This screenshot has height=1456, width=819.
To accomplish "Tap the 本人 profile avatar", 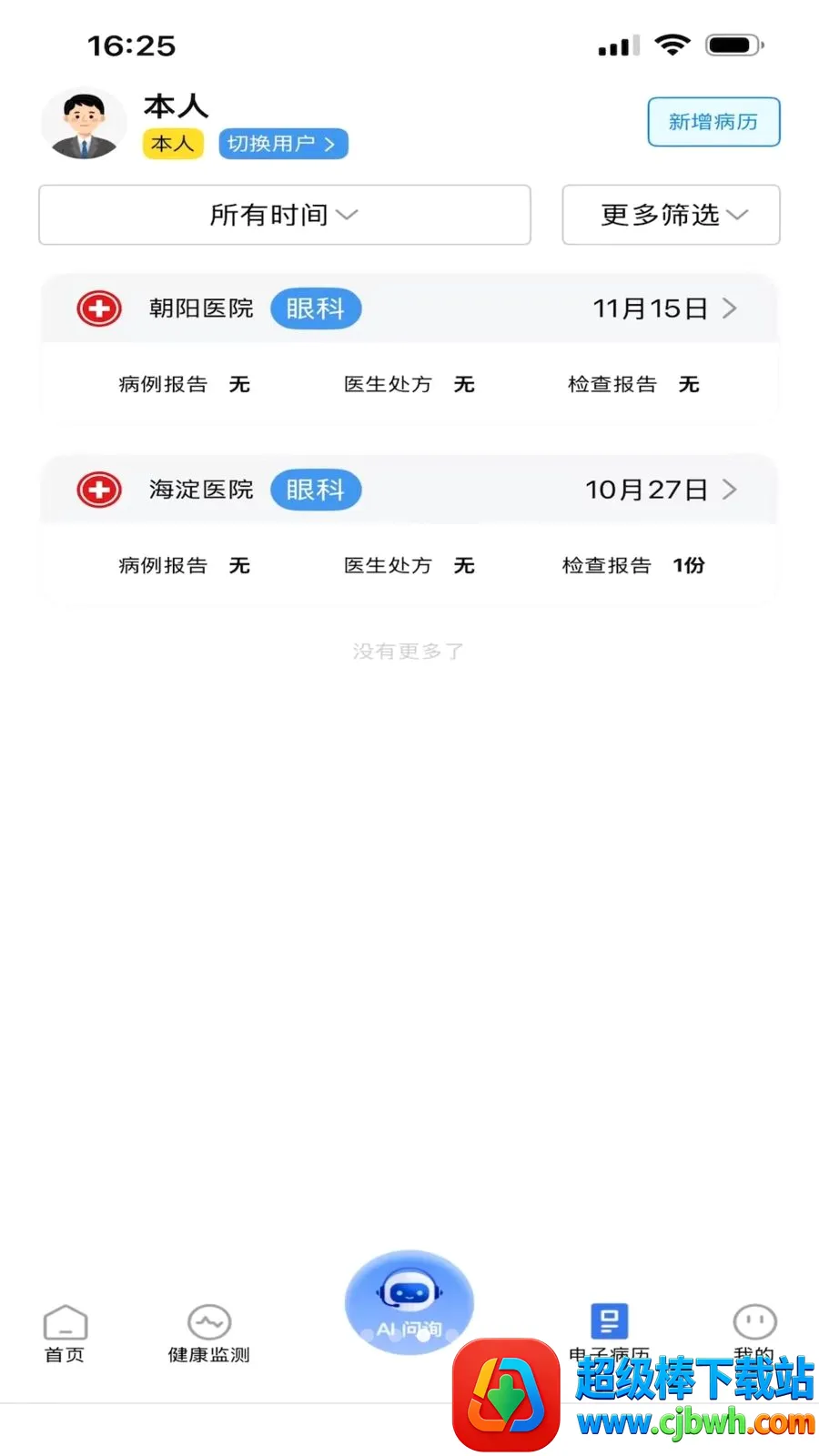I will pyautogui.click(x=84, y=124).
